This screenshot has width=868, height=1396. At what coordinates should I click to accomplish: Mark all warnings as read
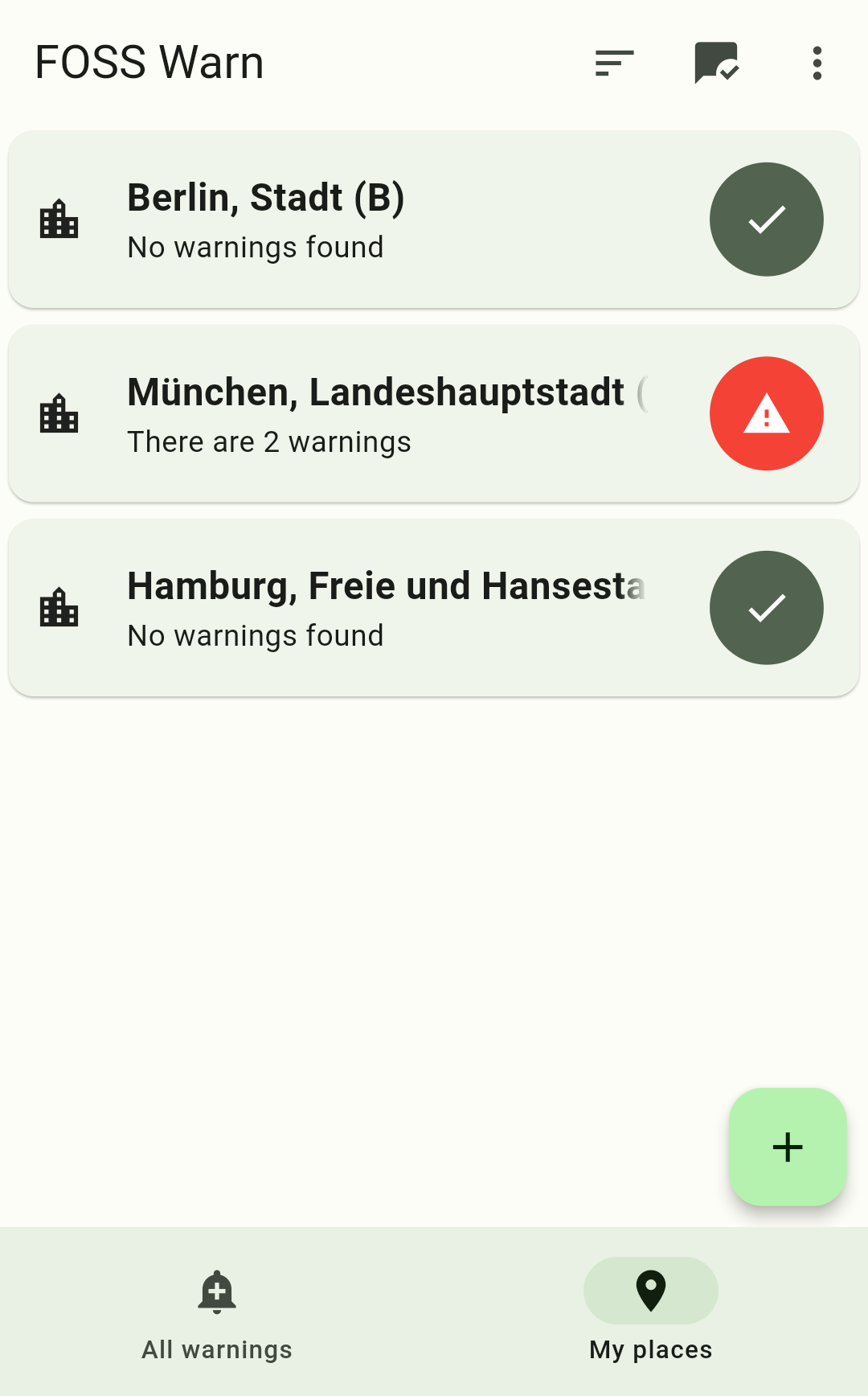716,63
